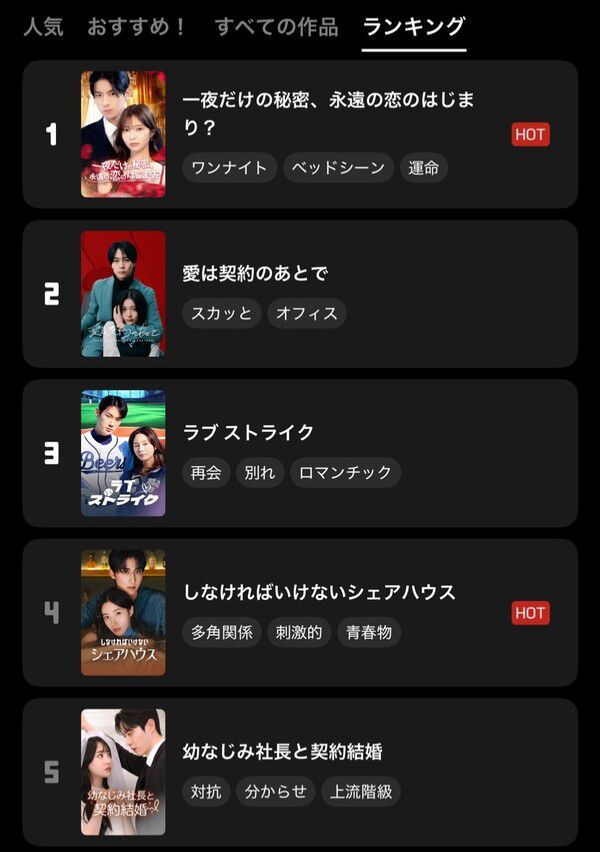This screenshot has width=600, height=852.
Task: Tap the ワンナイト tag chip
Action: click(x=229, y=167)
